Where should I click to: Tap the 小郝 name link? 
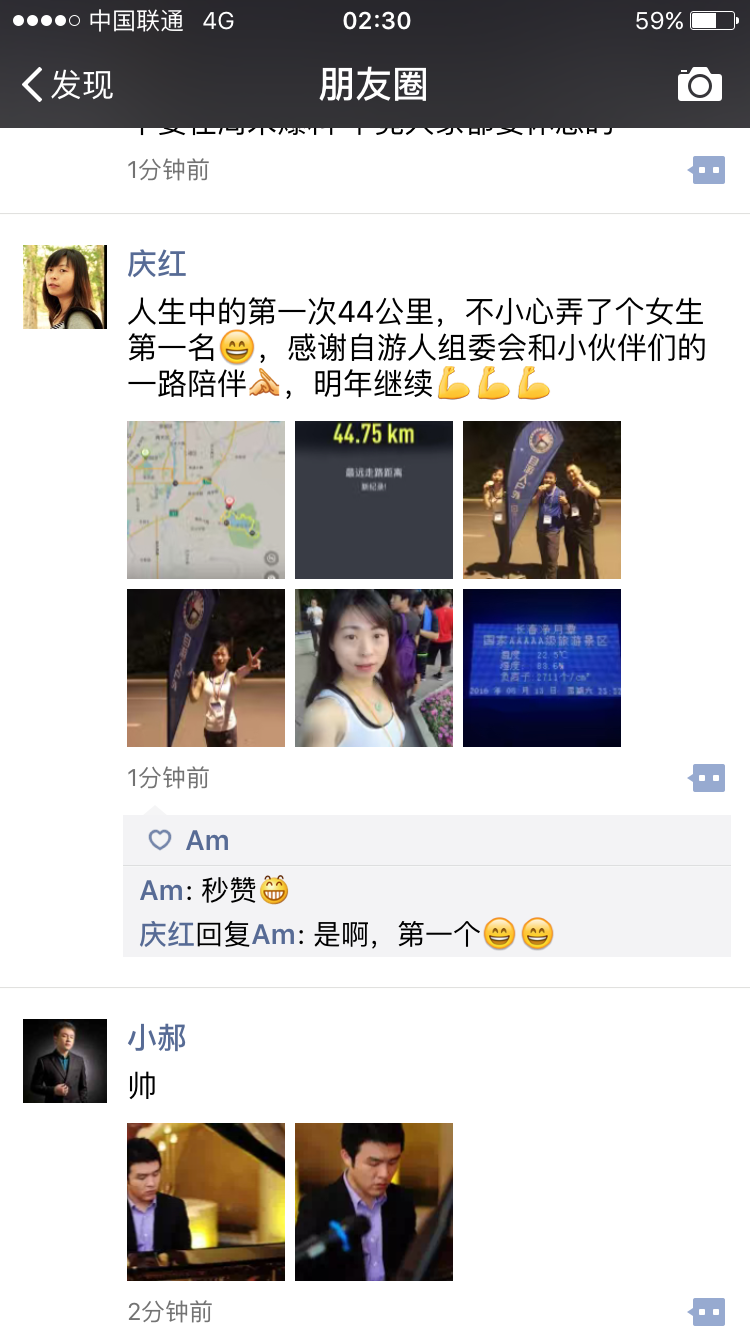pos(157,1038)
